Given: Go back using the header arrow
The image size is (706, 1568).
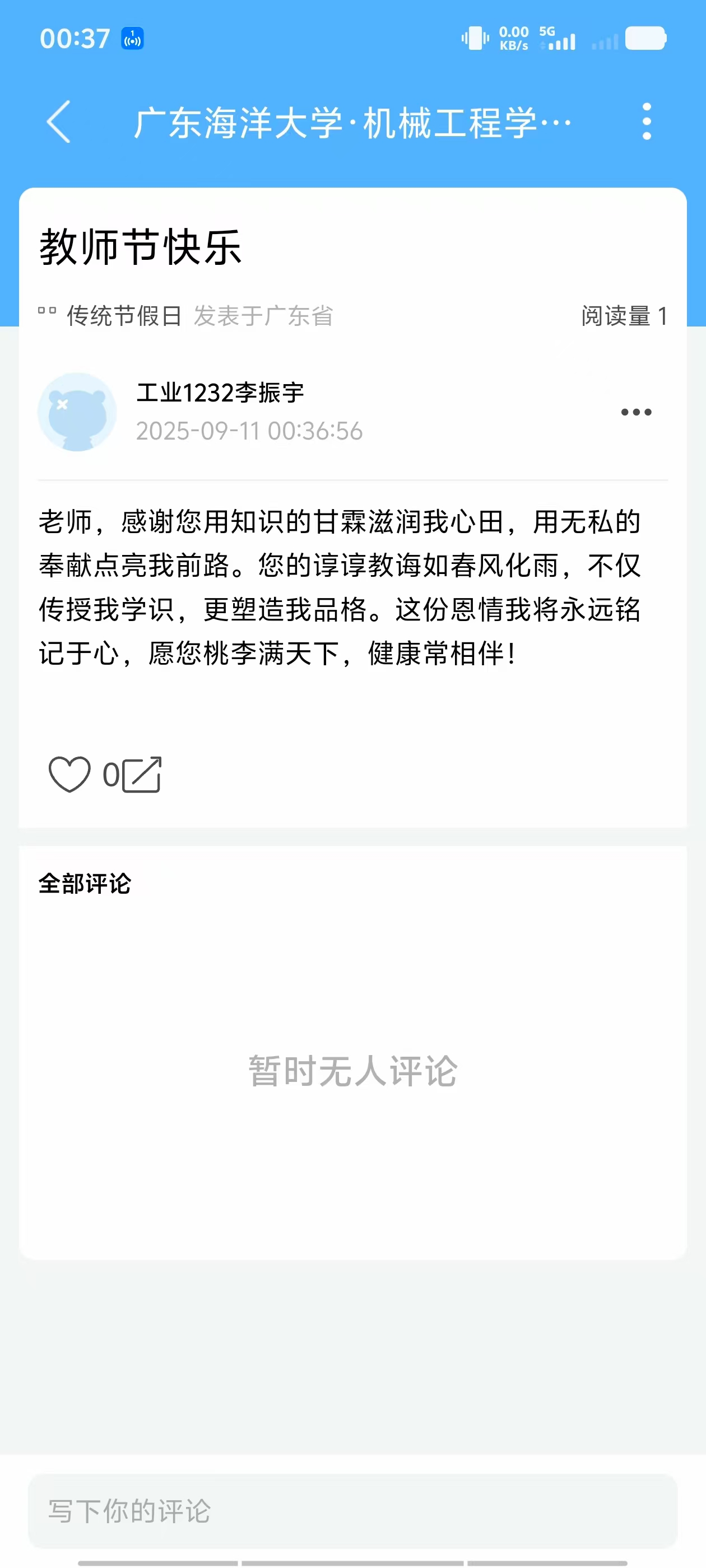Looking at the screenshot, I should [x=59, y=122].
